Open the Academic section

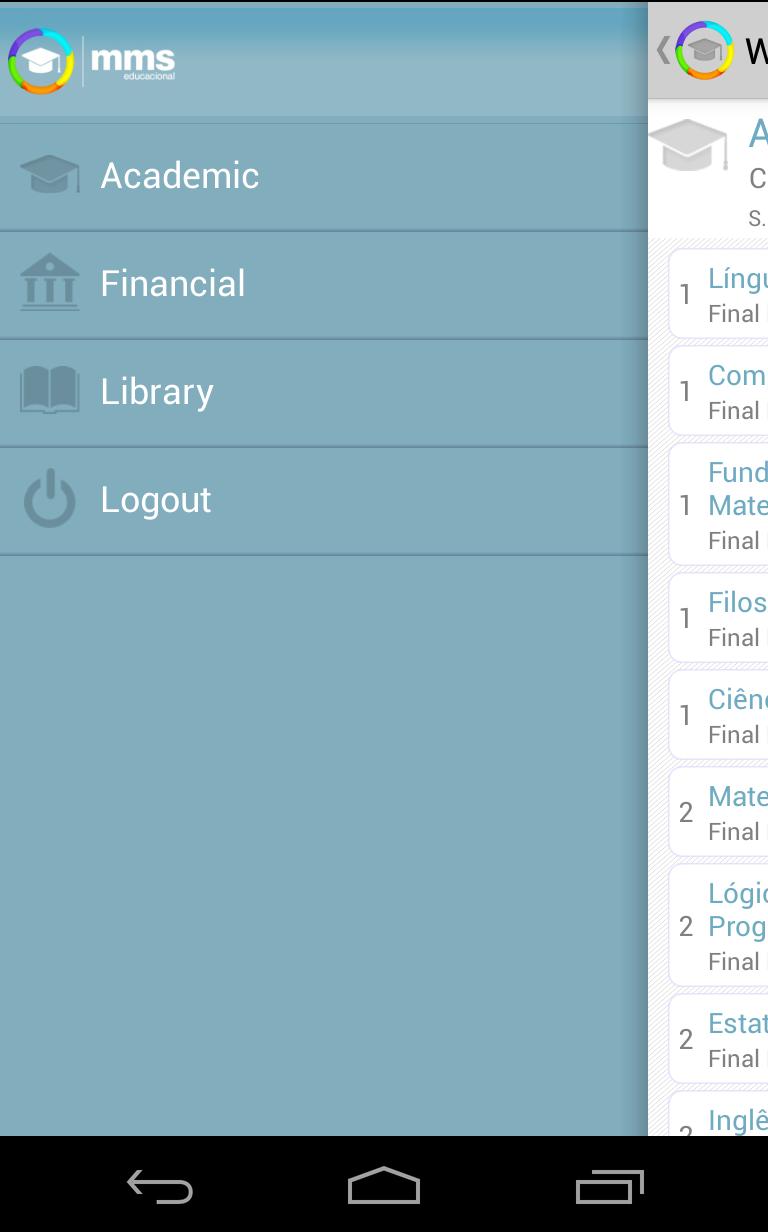(180, 176)
